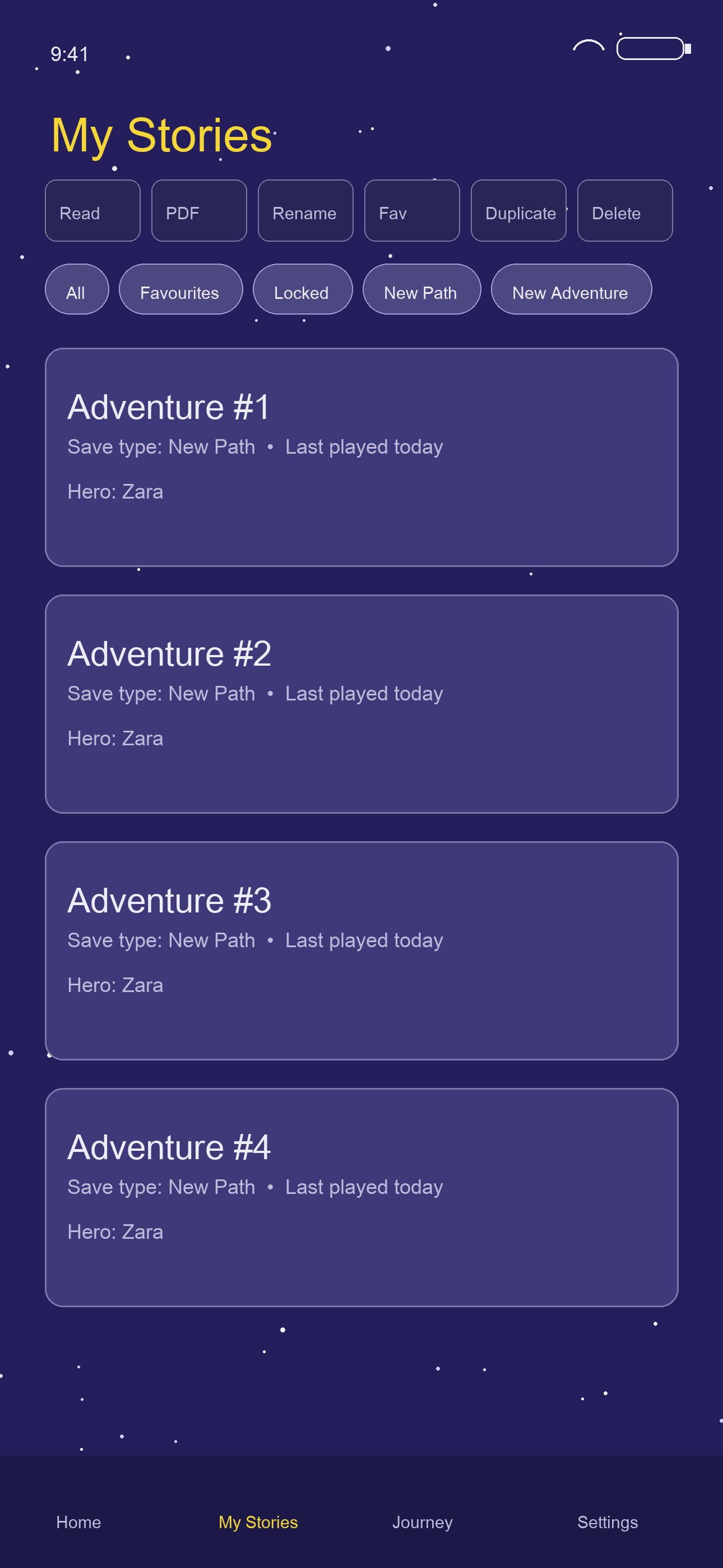Switch to the Journey tab
The height and width of the screenshot is (1568, 723).
423,1522
